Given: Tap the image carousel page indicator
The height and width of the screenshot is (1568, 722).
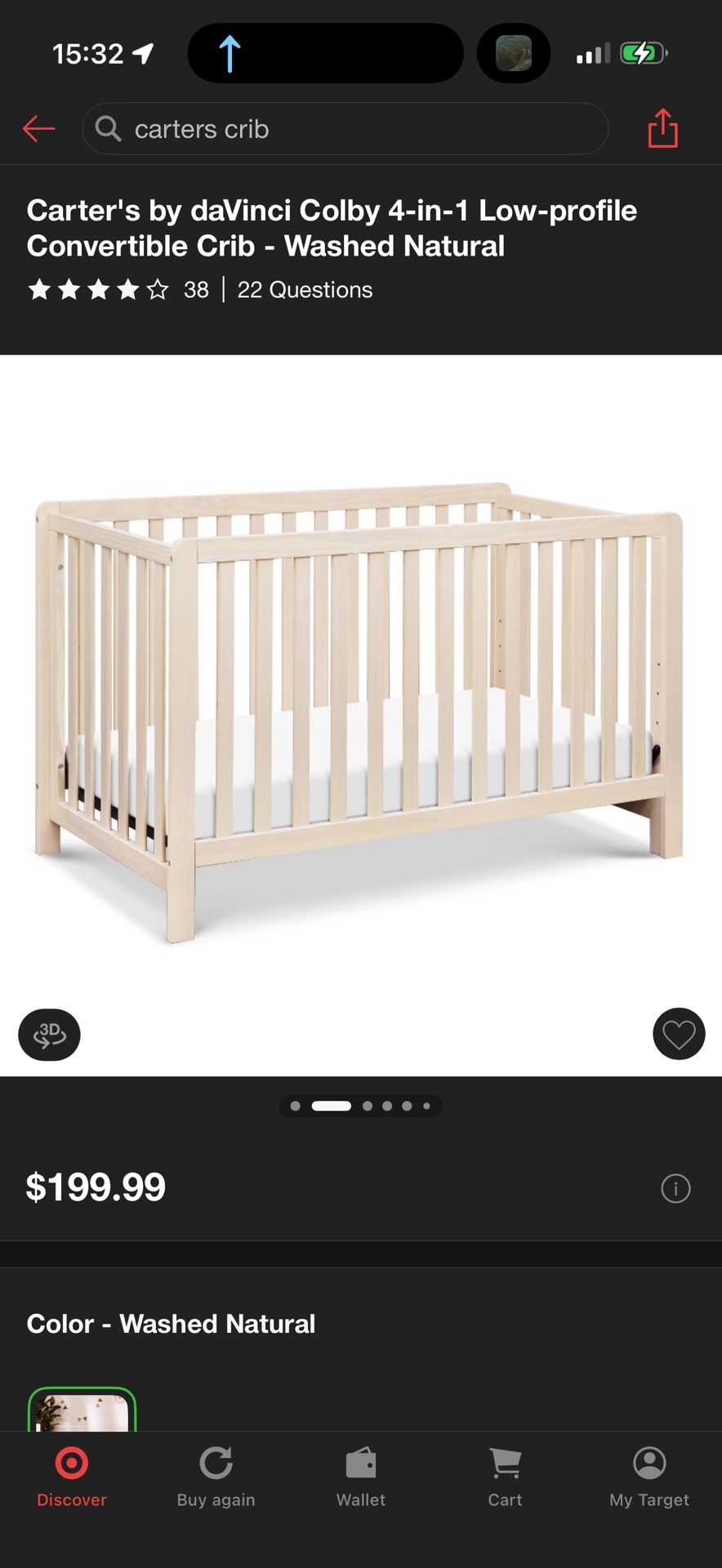Looking at the screenshot, I should tap(360, 1106).
